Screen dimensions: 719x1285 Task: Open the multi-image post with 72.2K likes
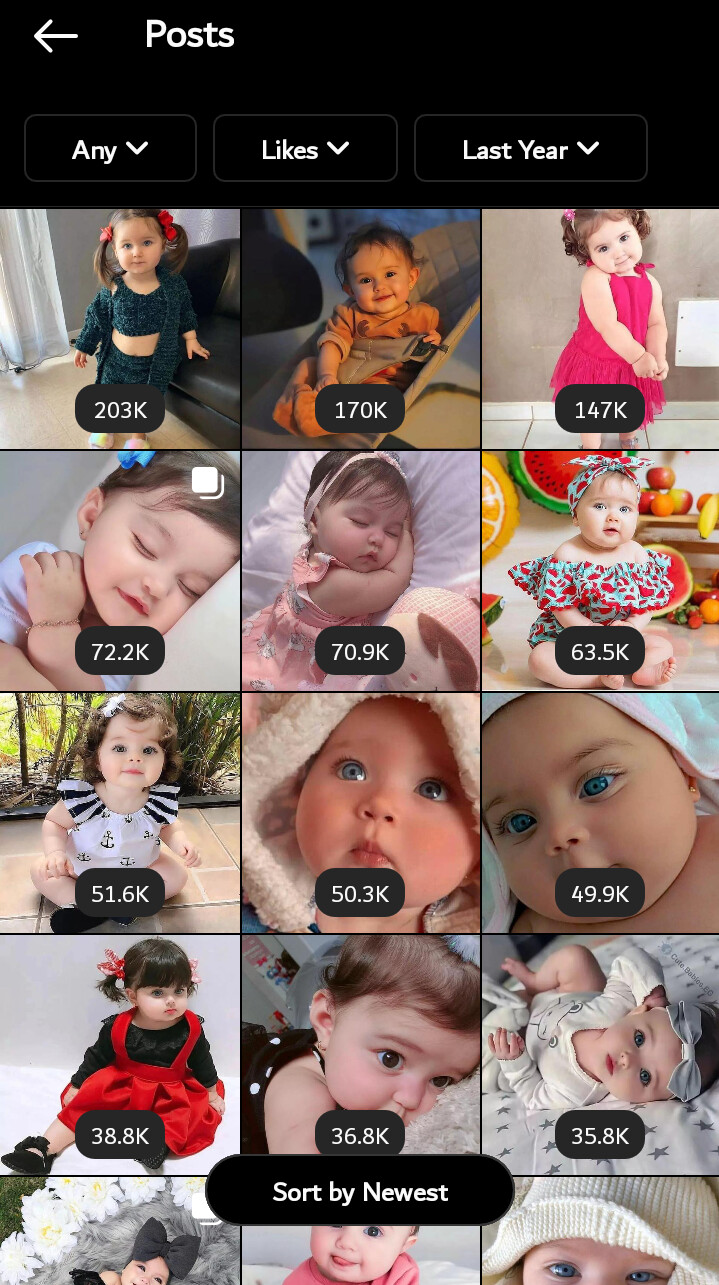click(x=120, y=570)
